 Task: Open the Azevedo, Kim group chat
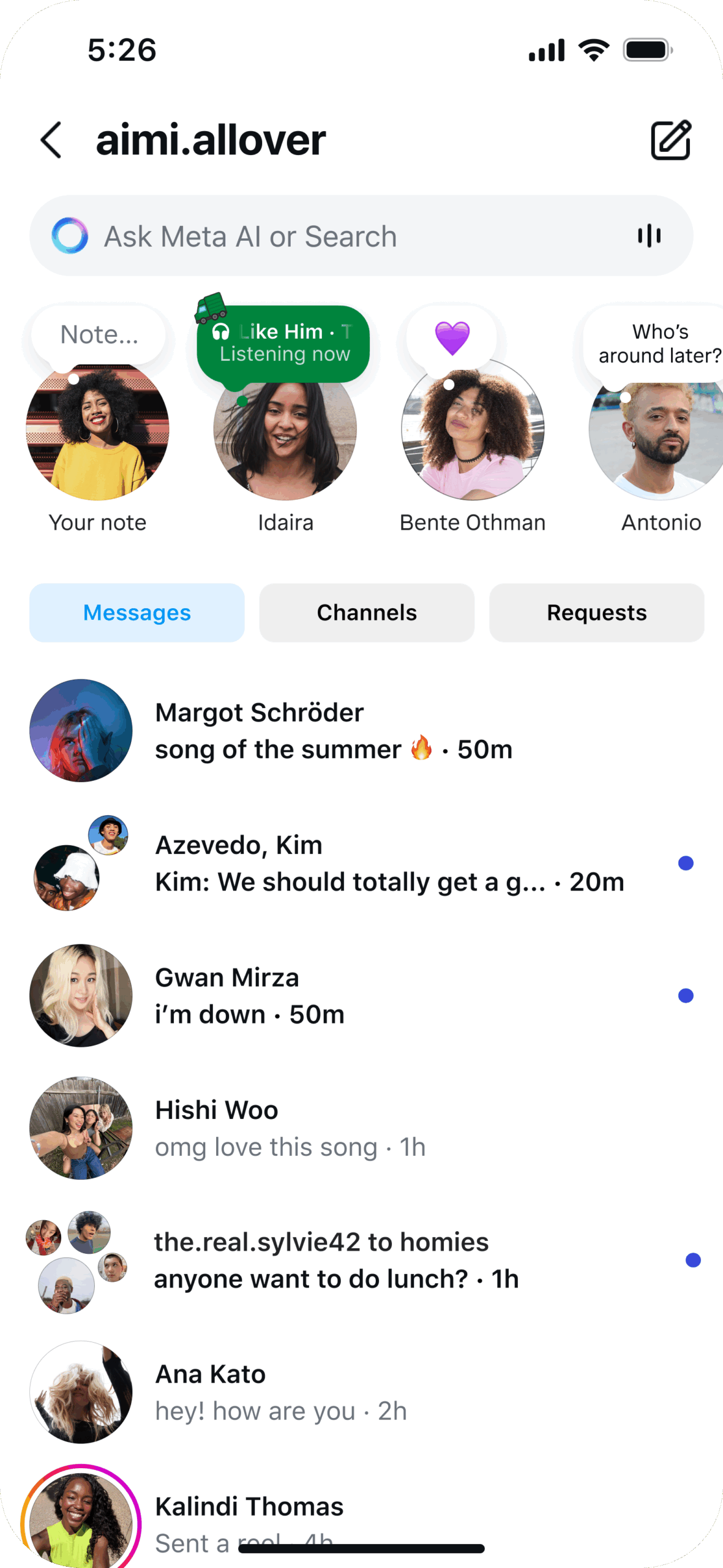click(x=361, y=864)
